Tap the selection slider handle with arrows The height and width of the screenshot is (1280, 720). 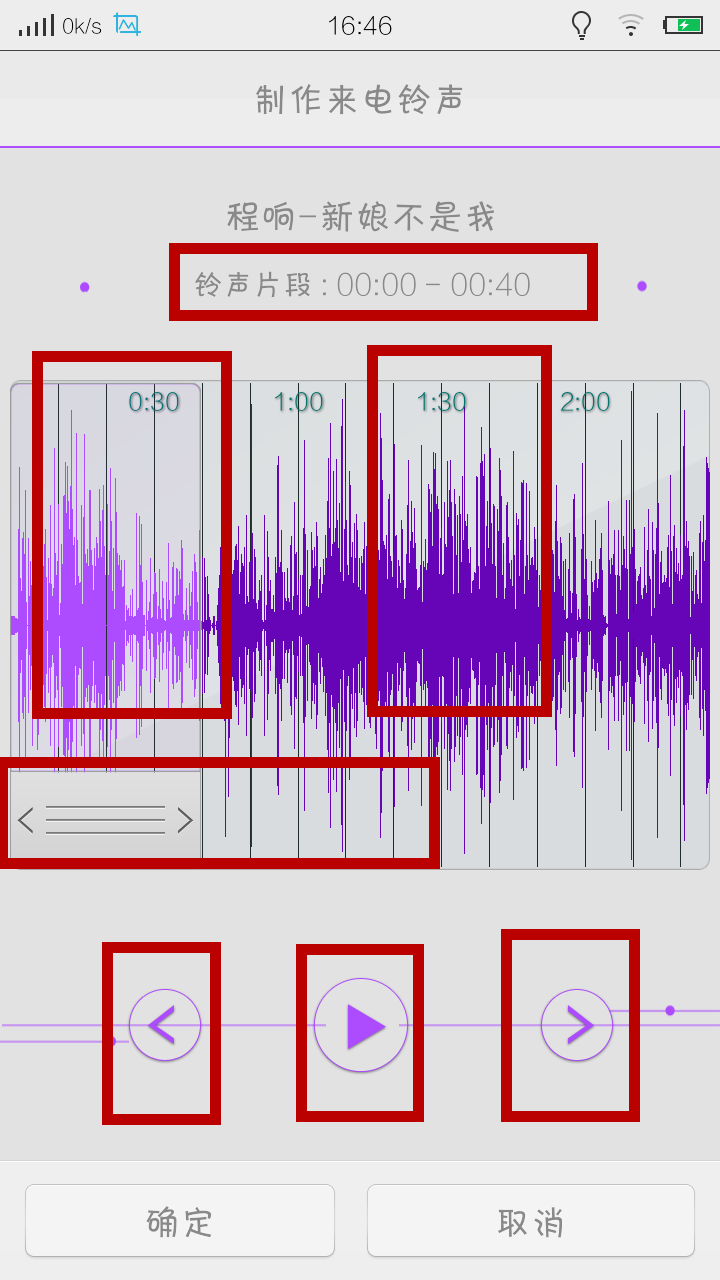pos(106,820)
